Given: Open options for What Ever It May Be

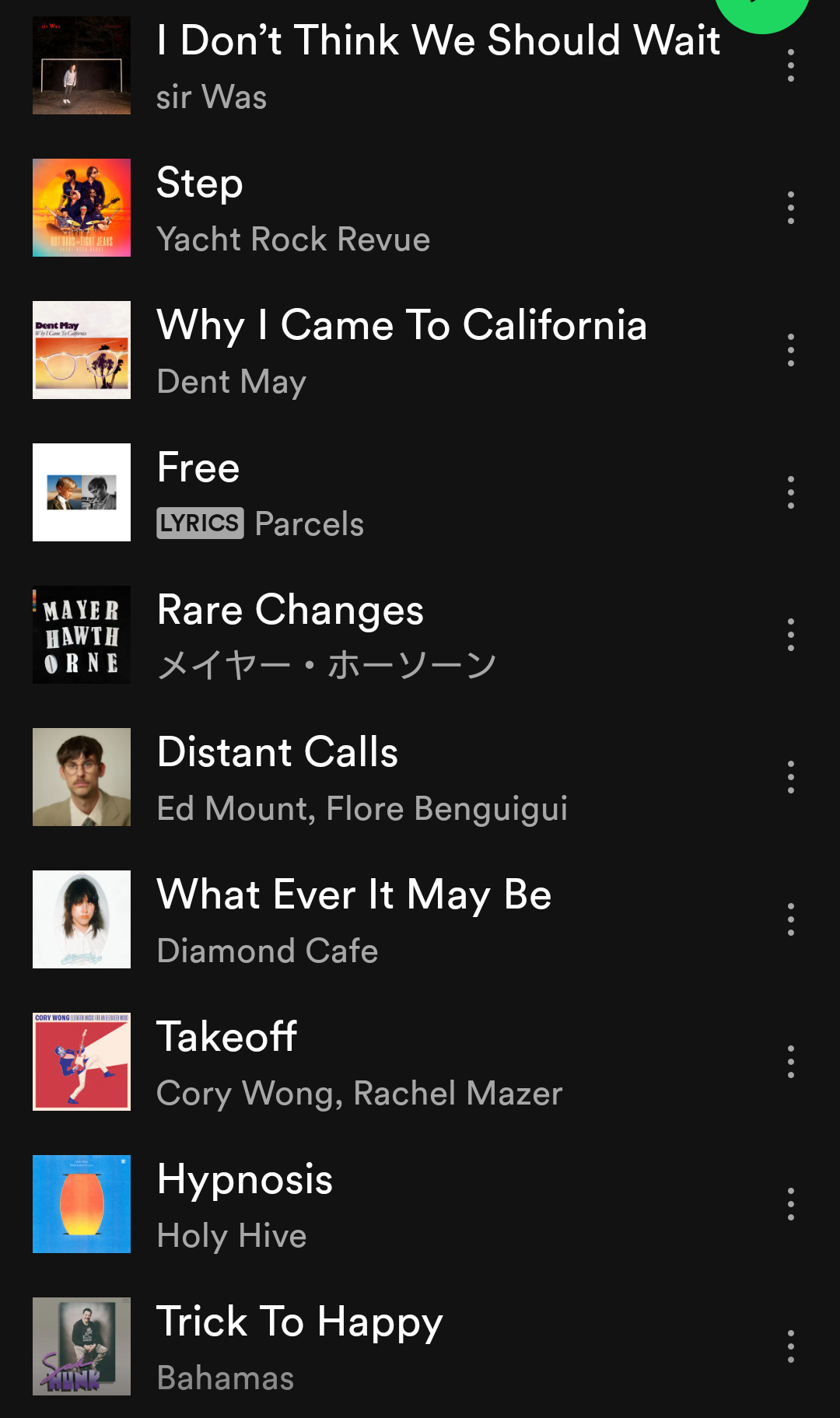Looking at the screenshot, I should (x=790, y=919).
